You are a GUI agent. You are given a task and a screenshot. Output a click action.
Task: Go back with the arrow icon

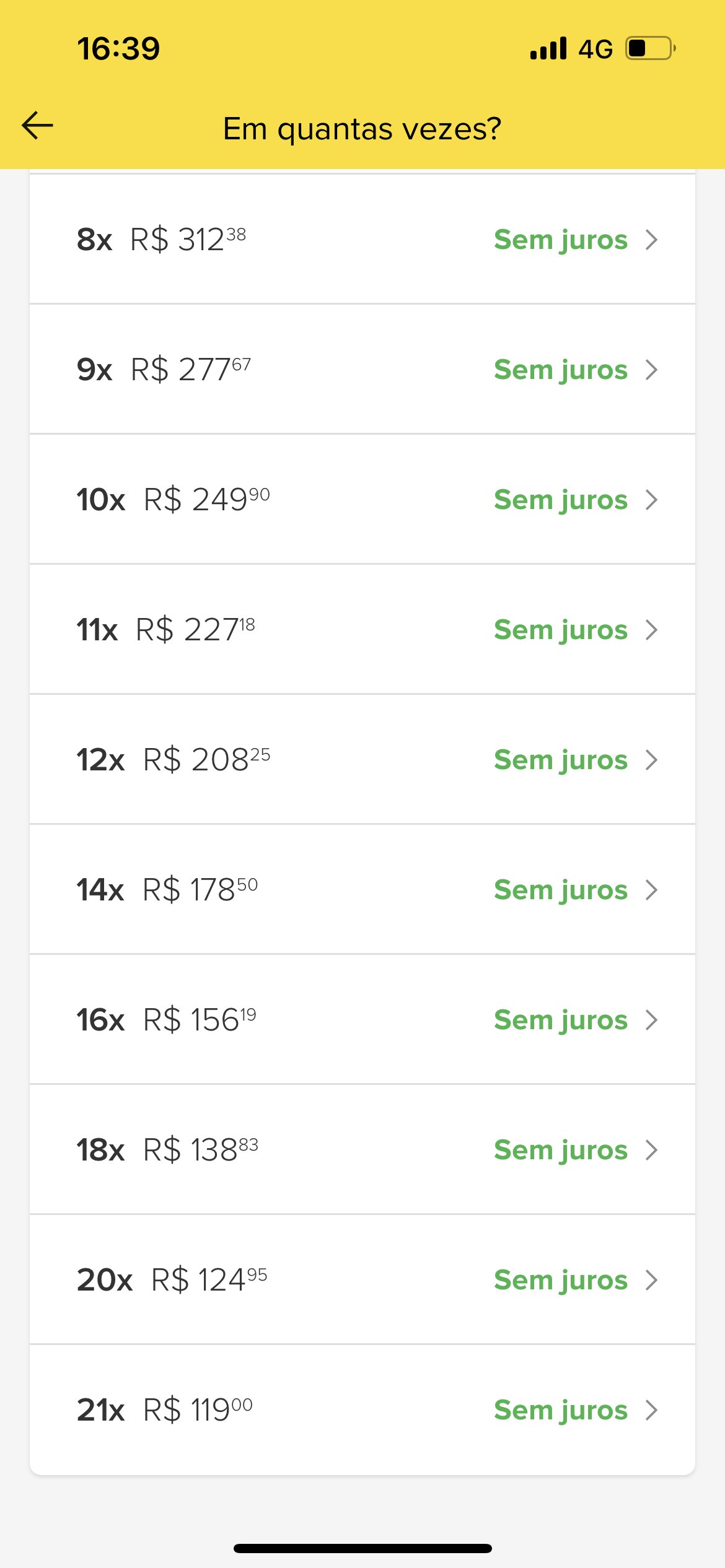coord(38,126)
